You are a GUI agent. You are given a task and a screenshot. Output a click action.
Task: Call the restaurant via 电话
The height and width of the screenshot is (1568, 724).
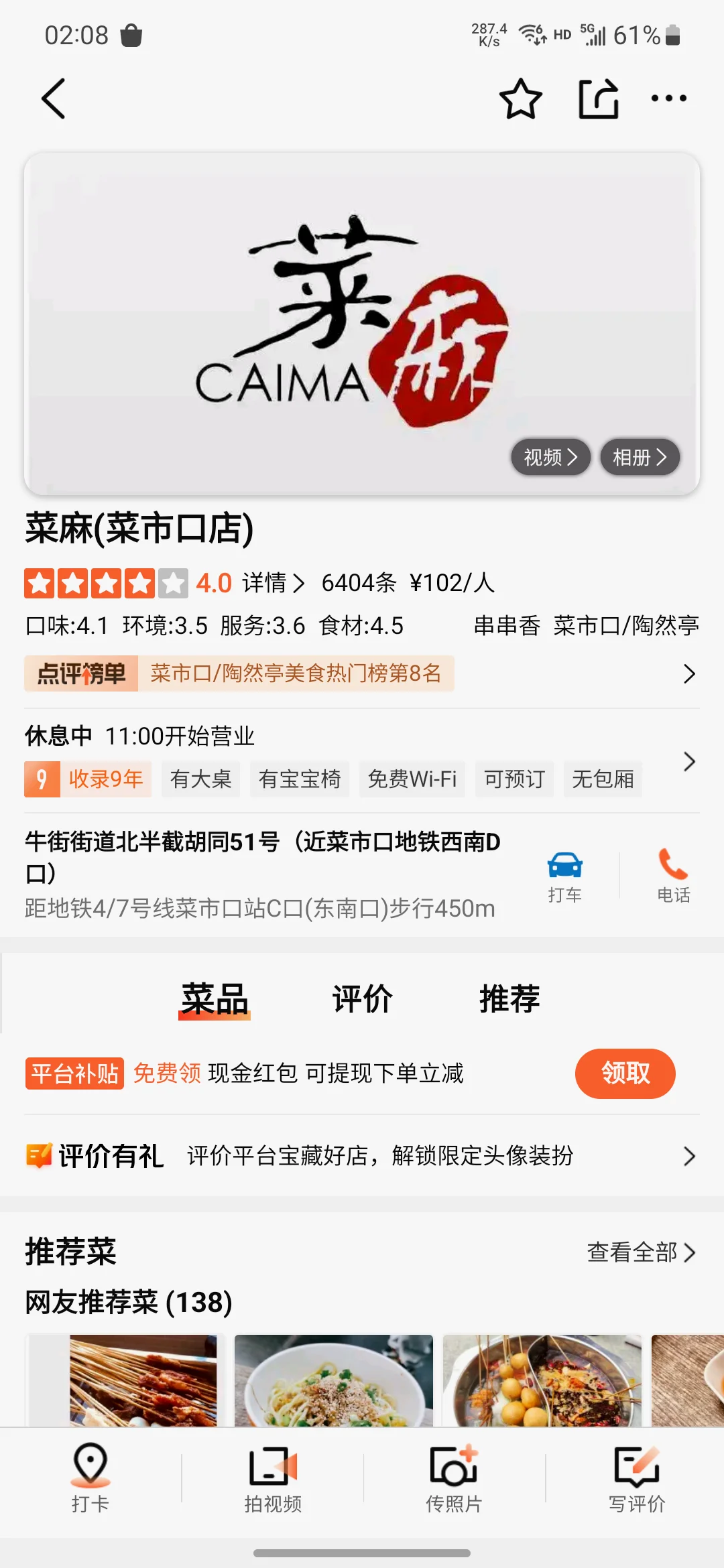tap(673, 876)
